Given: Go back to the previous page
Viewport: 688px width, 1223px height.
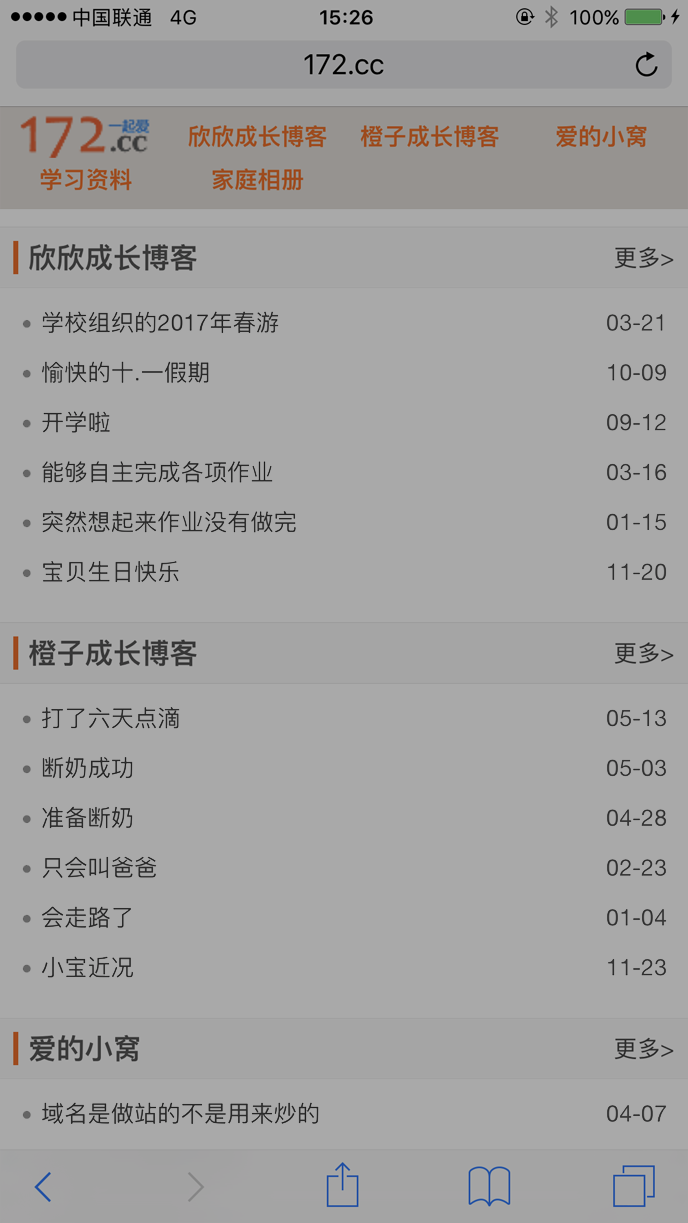Looking at the screenshot, I should tap(43, 1187).
